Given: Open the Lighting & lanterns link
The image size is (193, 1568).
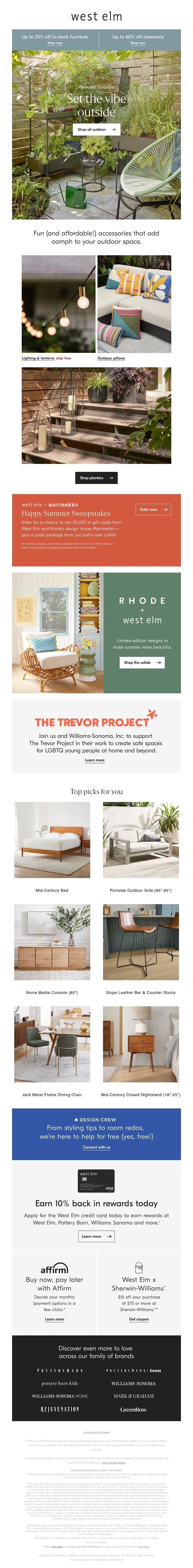Looking at the screenshot, I should [38, 358].
